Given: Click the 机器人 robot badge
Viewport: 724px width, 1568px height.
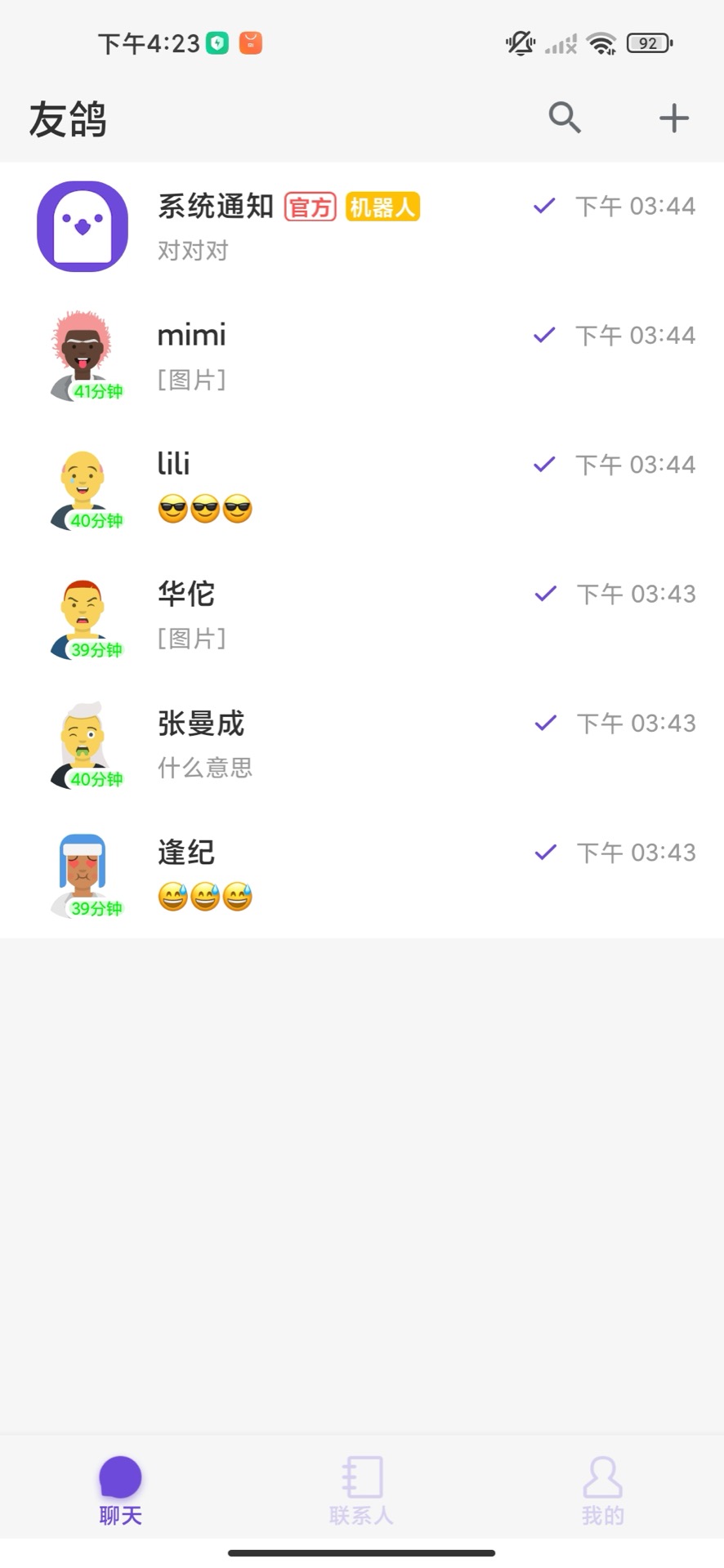Looking at the screenshot, I should click(x=382, y=207).
